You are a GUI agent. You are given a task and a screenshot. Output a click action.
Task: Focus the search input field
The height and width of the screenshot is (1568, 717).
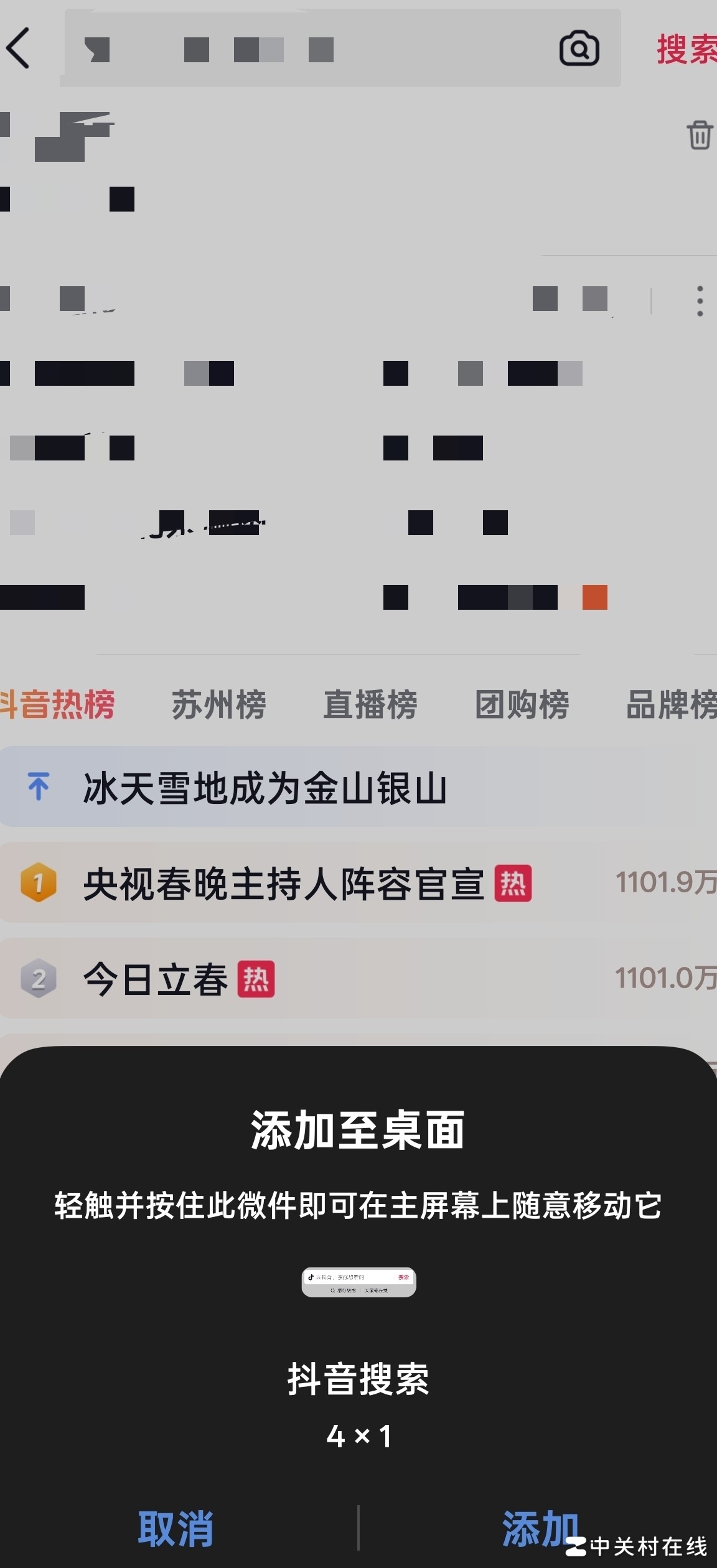coord(311,49)
